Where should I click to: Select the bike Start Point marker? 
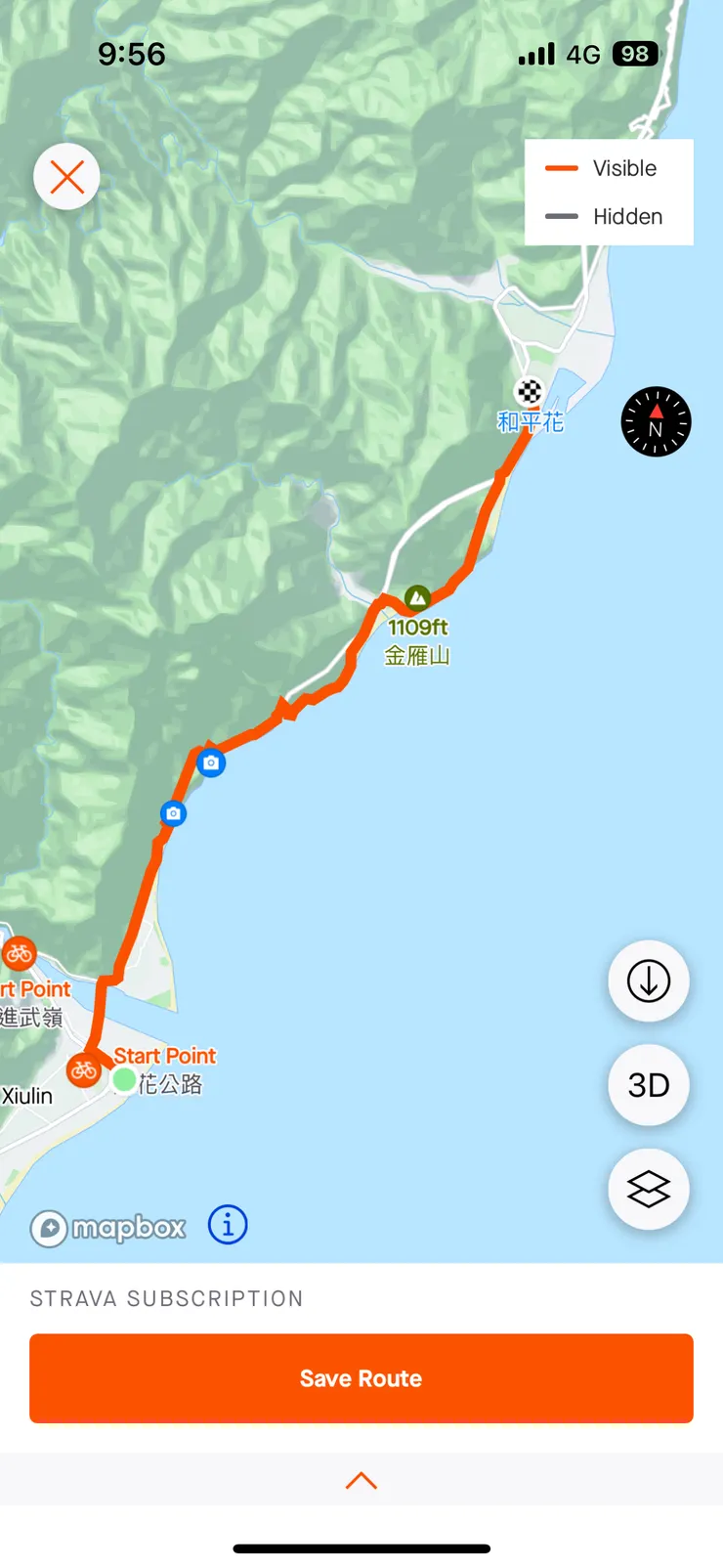(x=84, y=1069)
